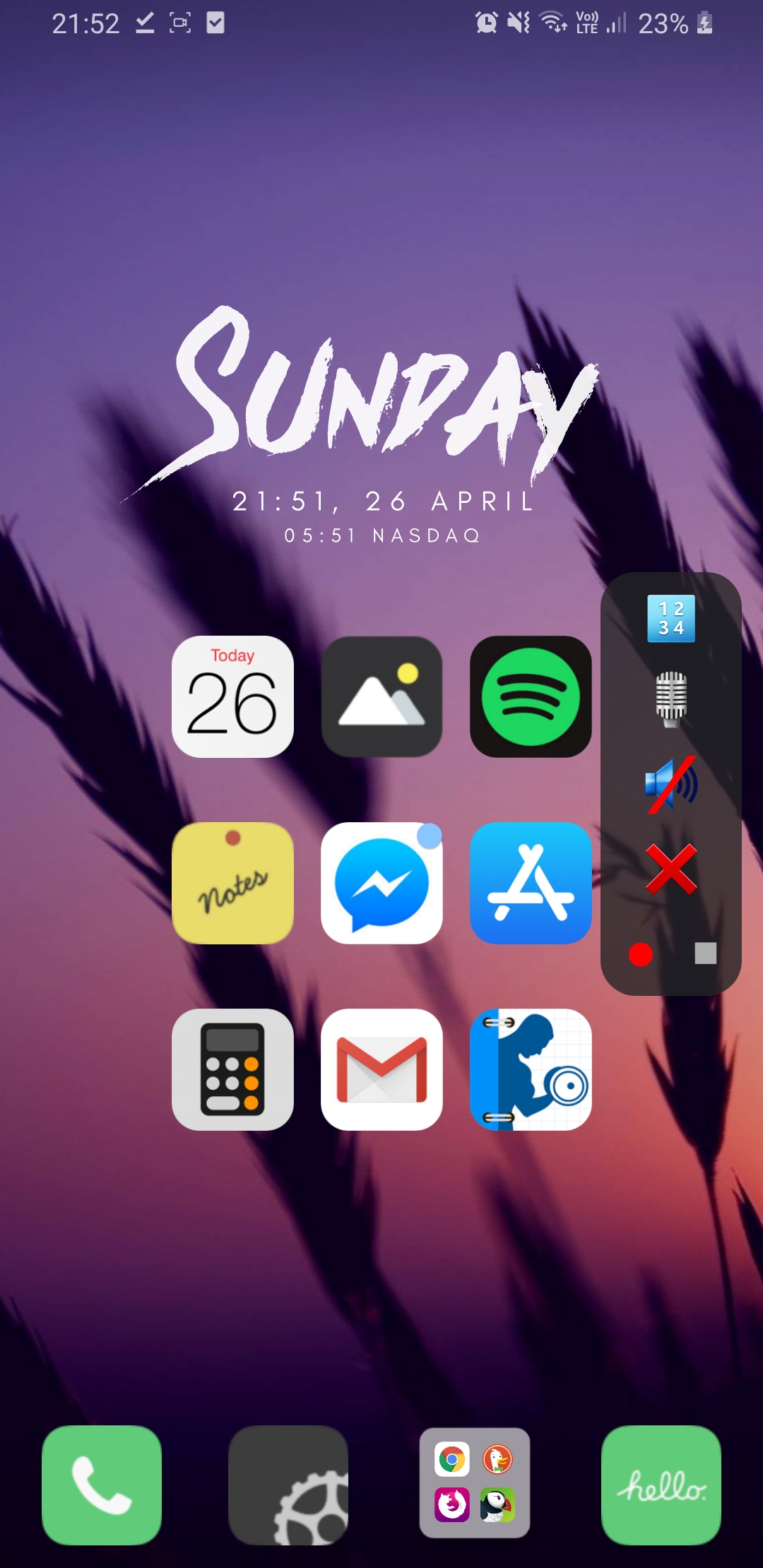Open the App Store icon

point(531,883)
